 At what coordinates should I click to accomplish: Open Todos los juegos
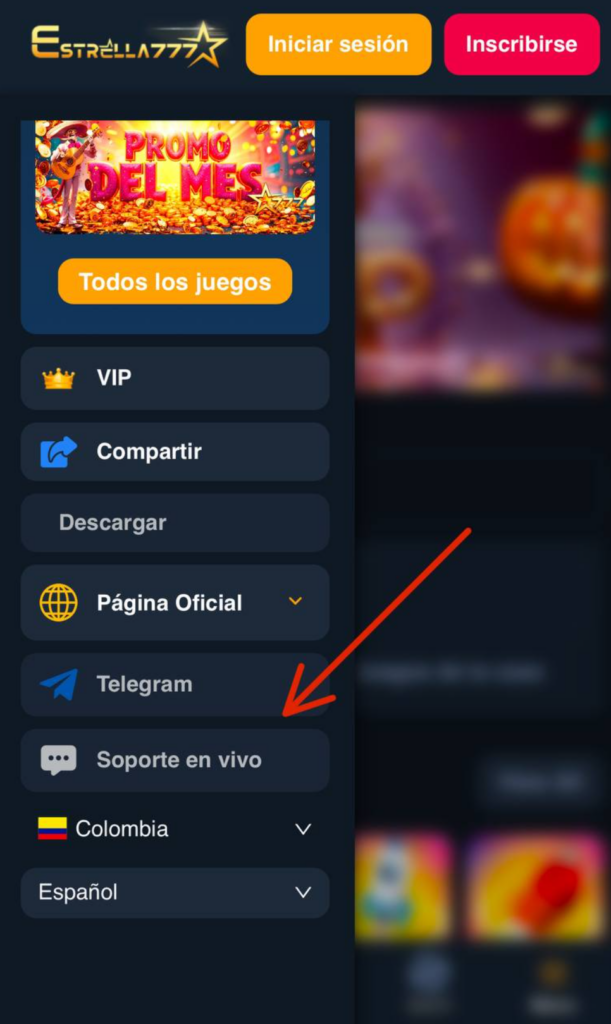coord(175,282)
